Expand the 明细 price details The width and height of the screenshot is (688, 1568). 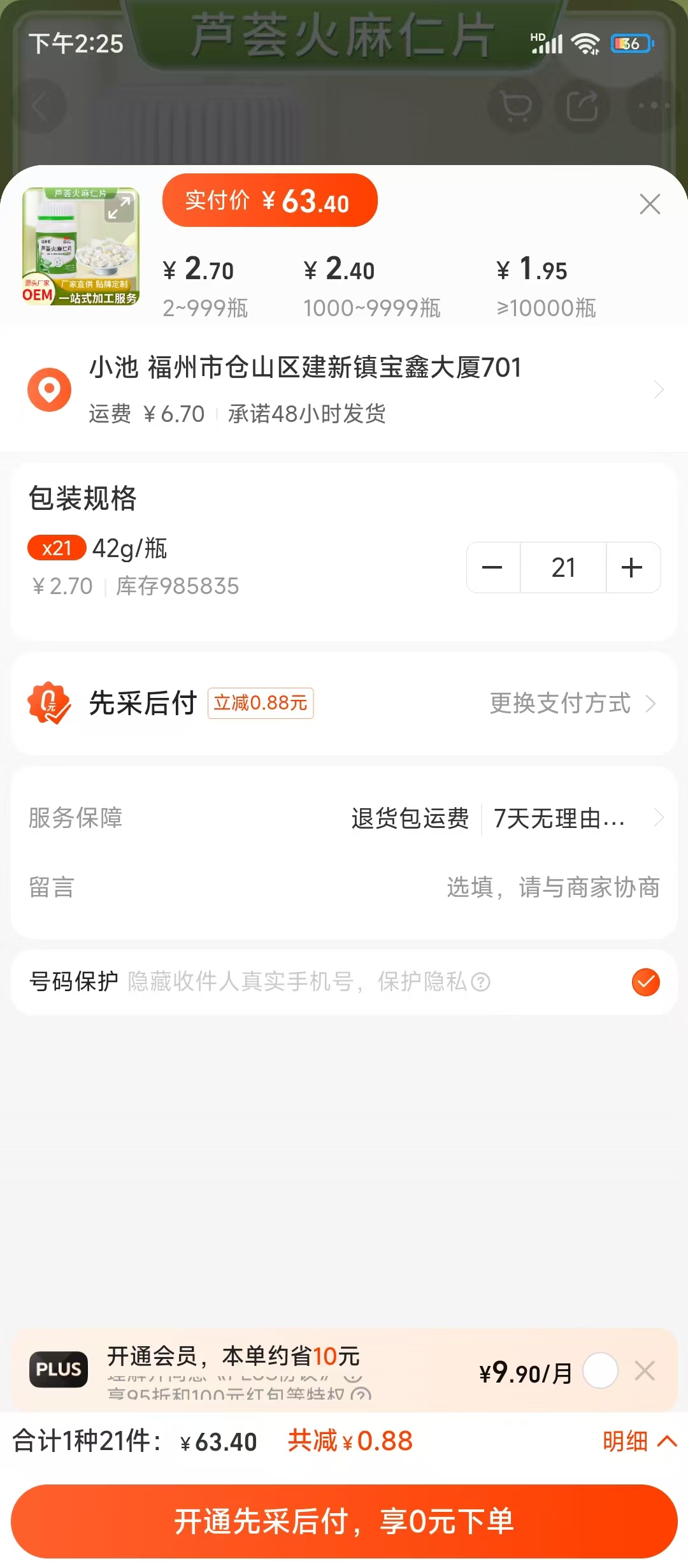pos(639,1441)
